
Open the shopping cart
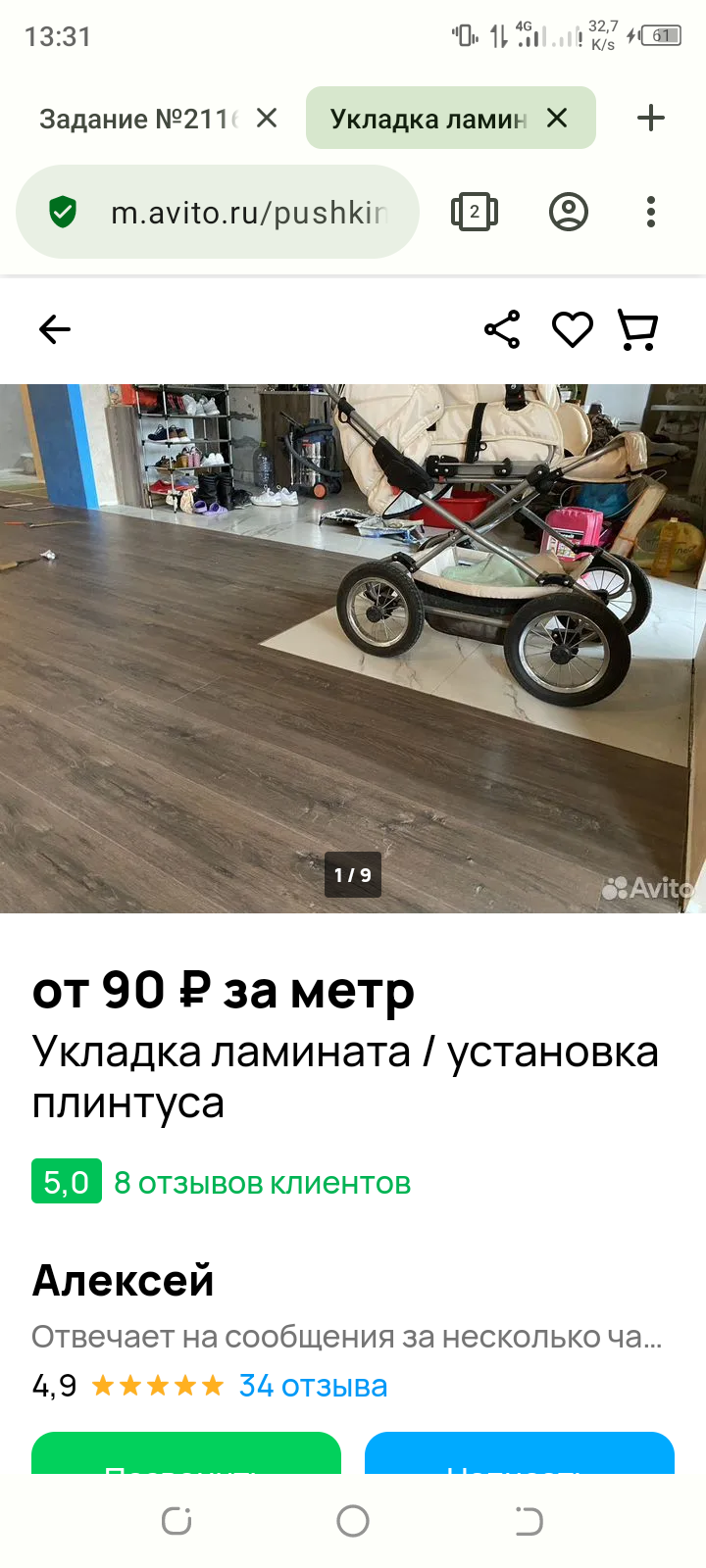638,329
